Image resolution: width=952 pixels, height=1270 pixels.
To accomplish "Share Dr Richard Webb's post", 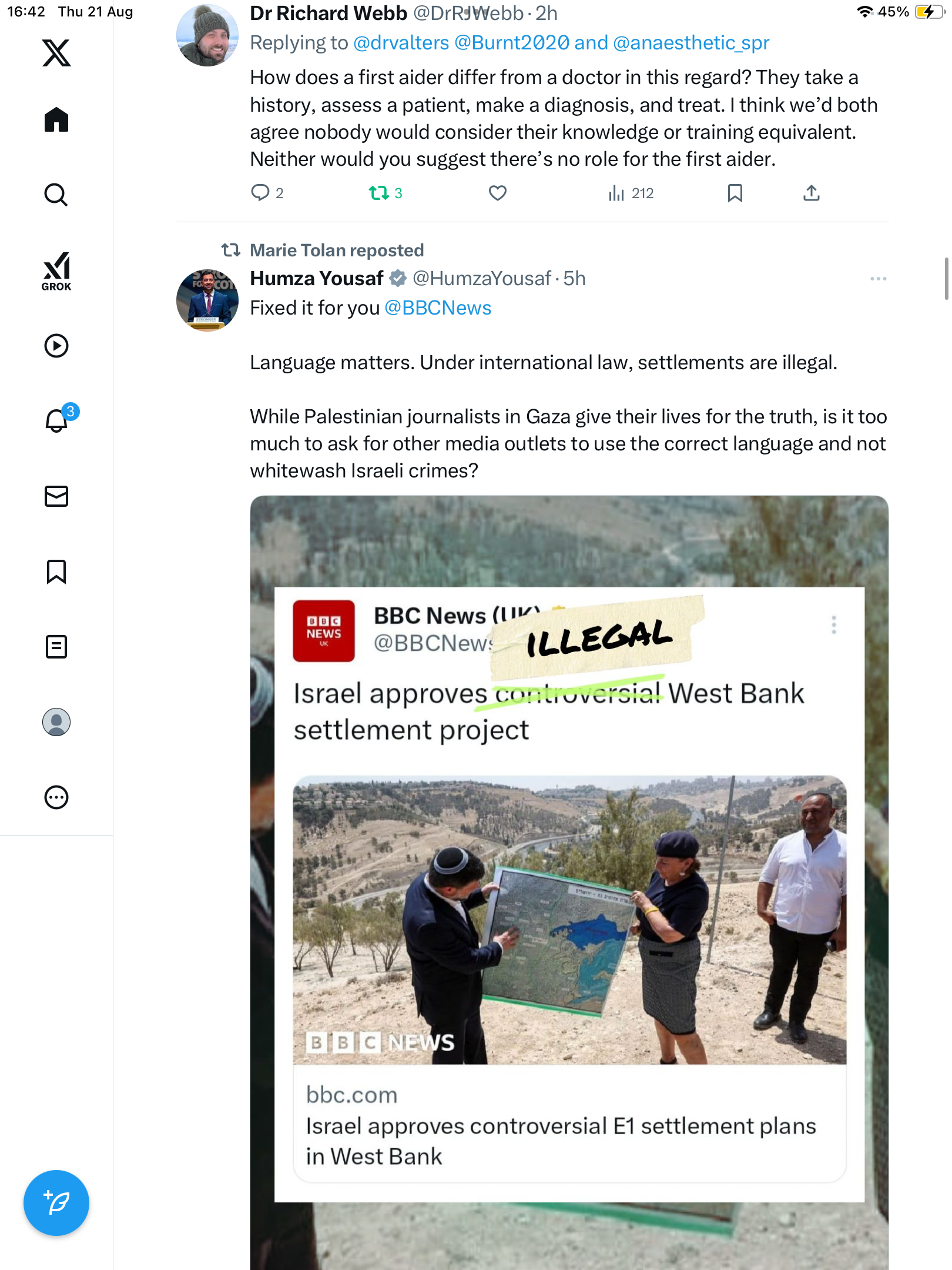I will [811, 193].
